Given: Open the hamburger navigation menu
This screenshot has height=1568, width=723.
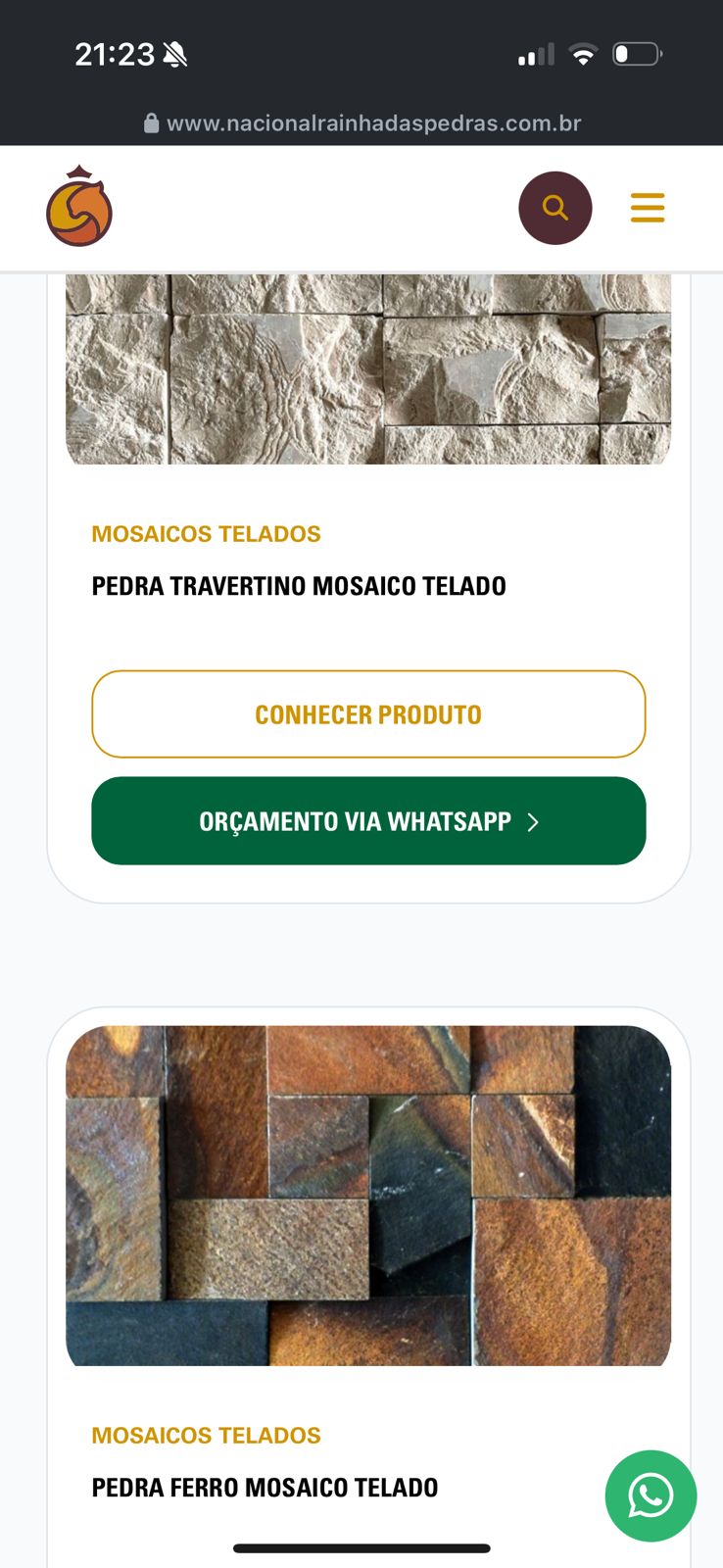Looking at the screenshot, I should click(647, 207).
